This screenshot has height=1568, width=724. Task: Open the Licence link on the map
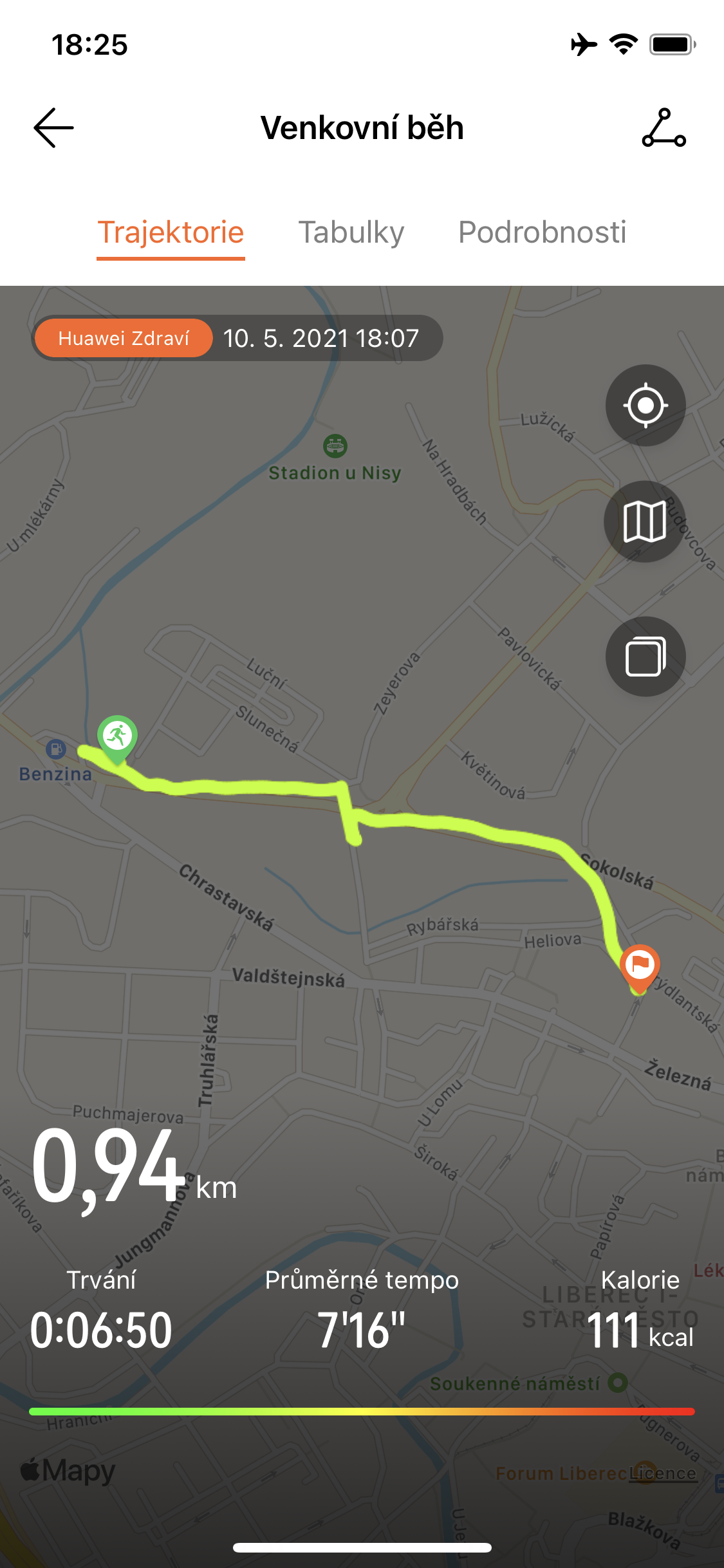(663, 1473)
